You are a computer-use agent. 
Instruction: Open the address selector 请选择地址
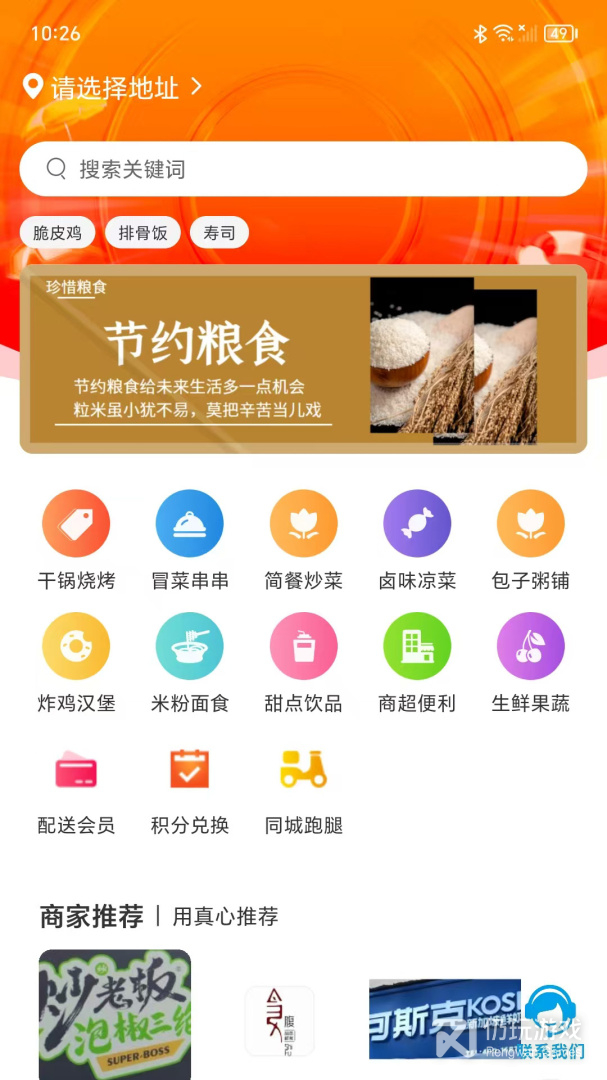tap(113, 88)
